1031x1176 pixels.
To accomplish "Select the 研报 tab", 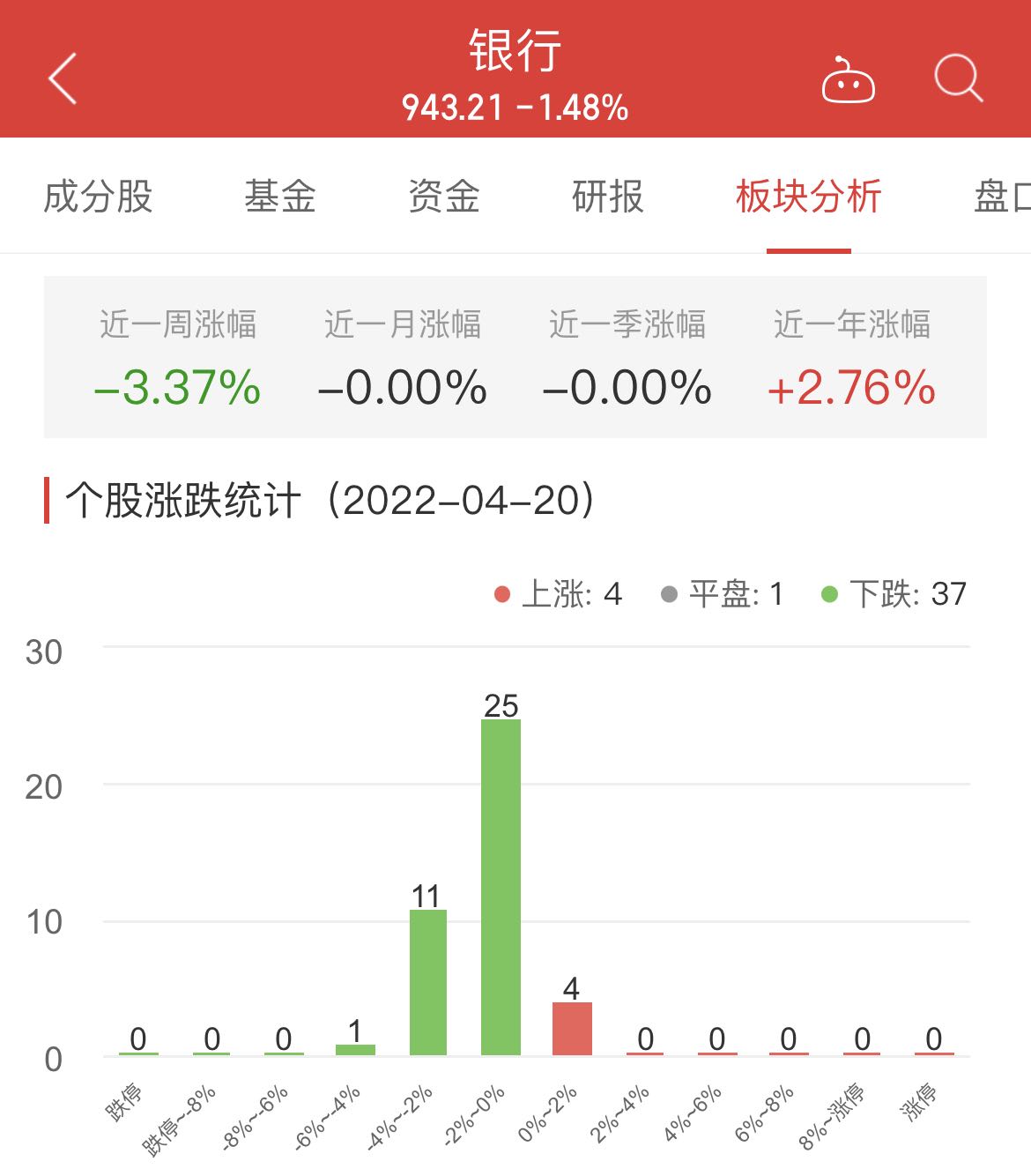I will click(607, 197).
